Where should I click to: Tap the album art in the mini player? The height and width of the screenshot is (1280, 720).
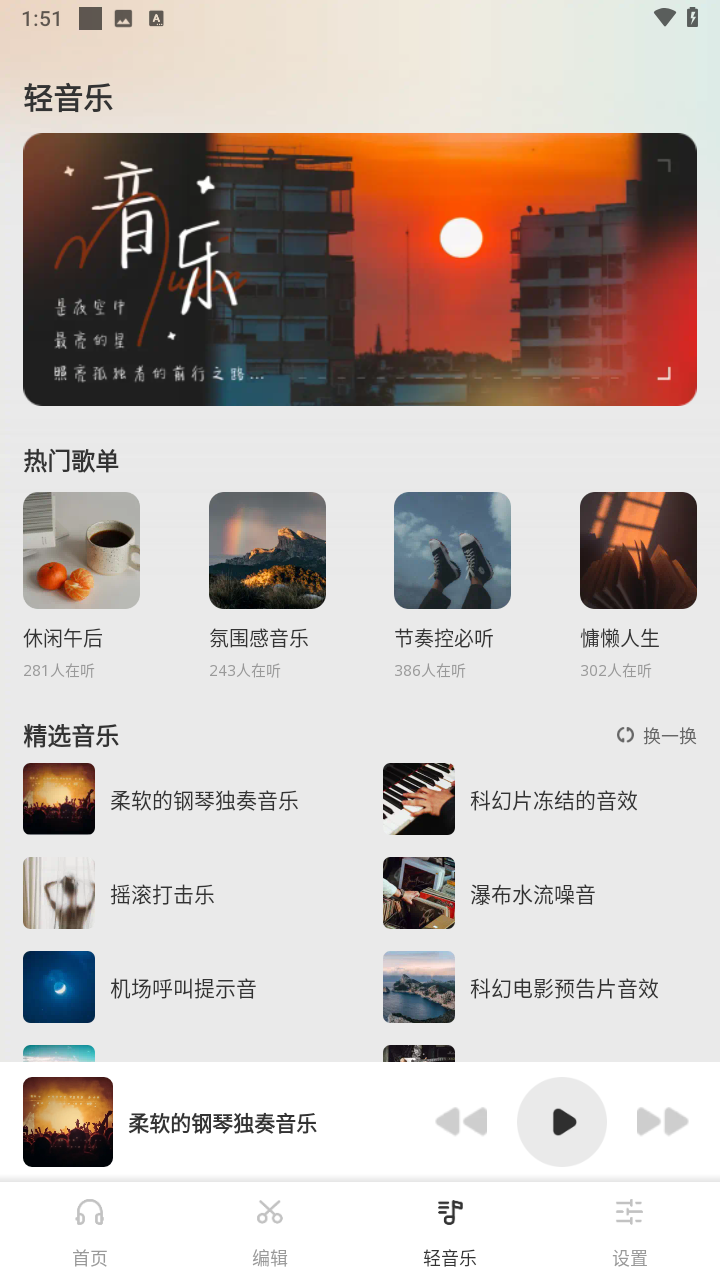click(x=68, y=1122)
